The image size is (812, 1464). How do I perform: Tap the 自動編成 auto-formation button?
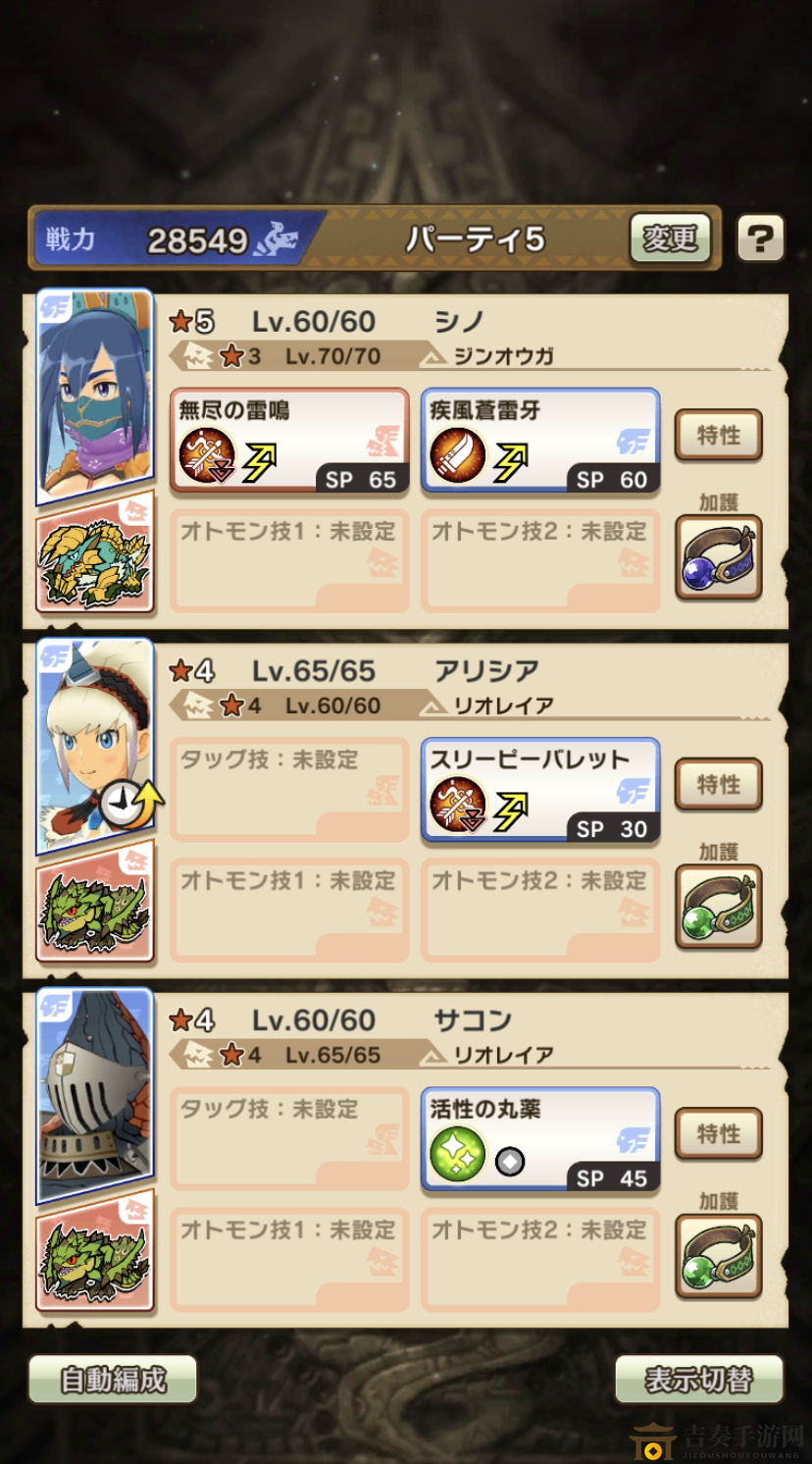point(113,1380)
